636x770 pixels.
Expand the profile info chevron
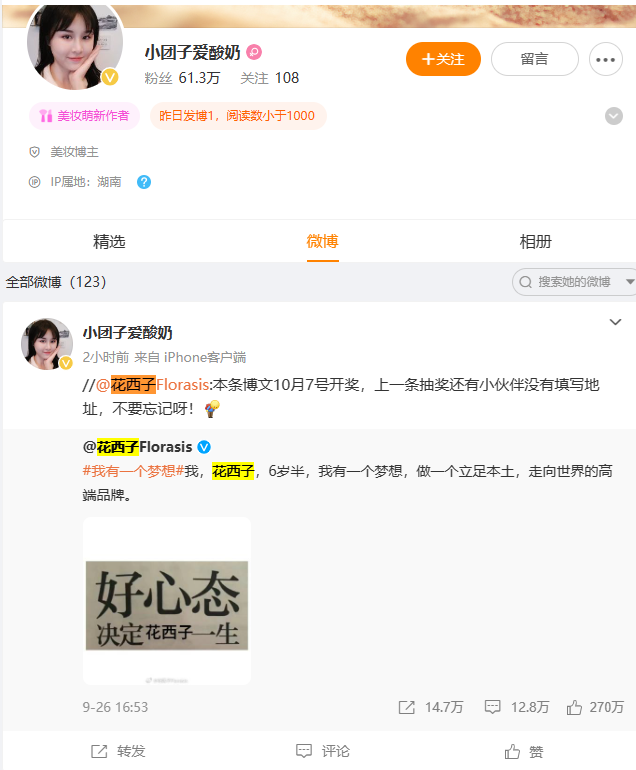click(614, 116)
